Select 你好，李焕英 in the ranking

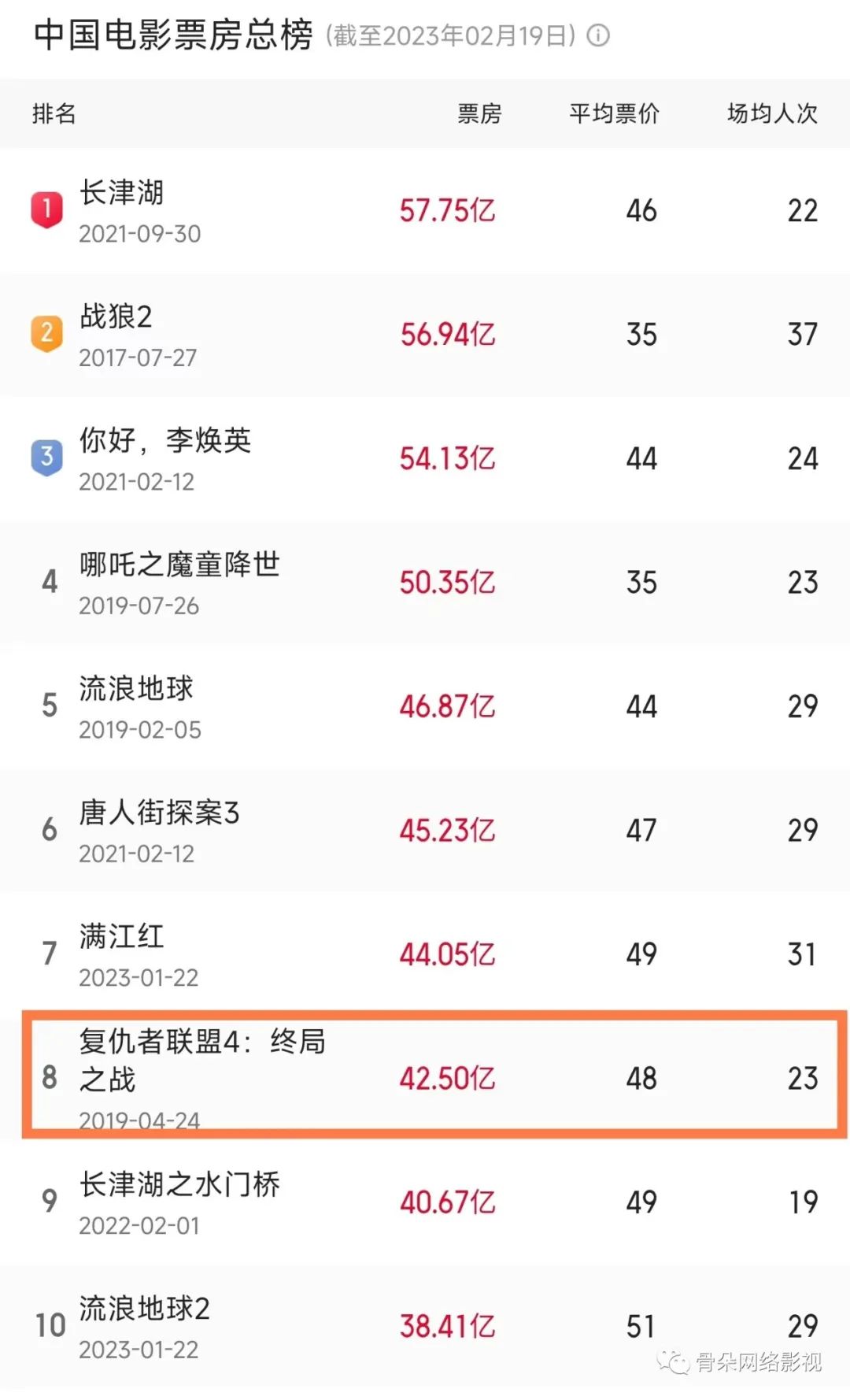tap(425, 459)
